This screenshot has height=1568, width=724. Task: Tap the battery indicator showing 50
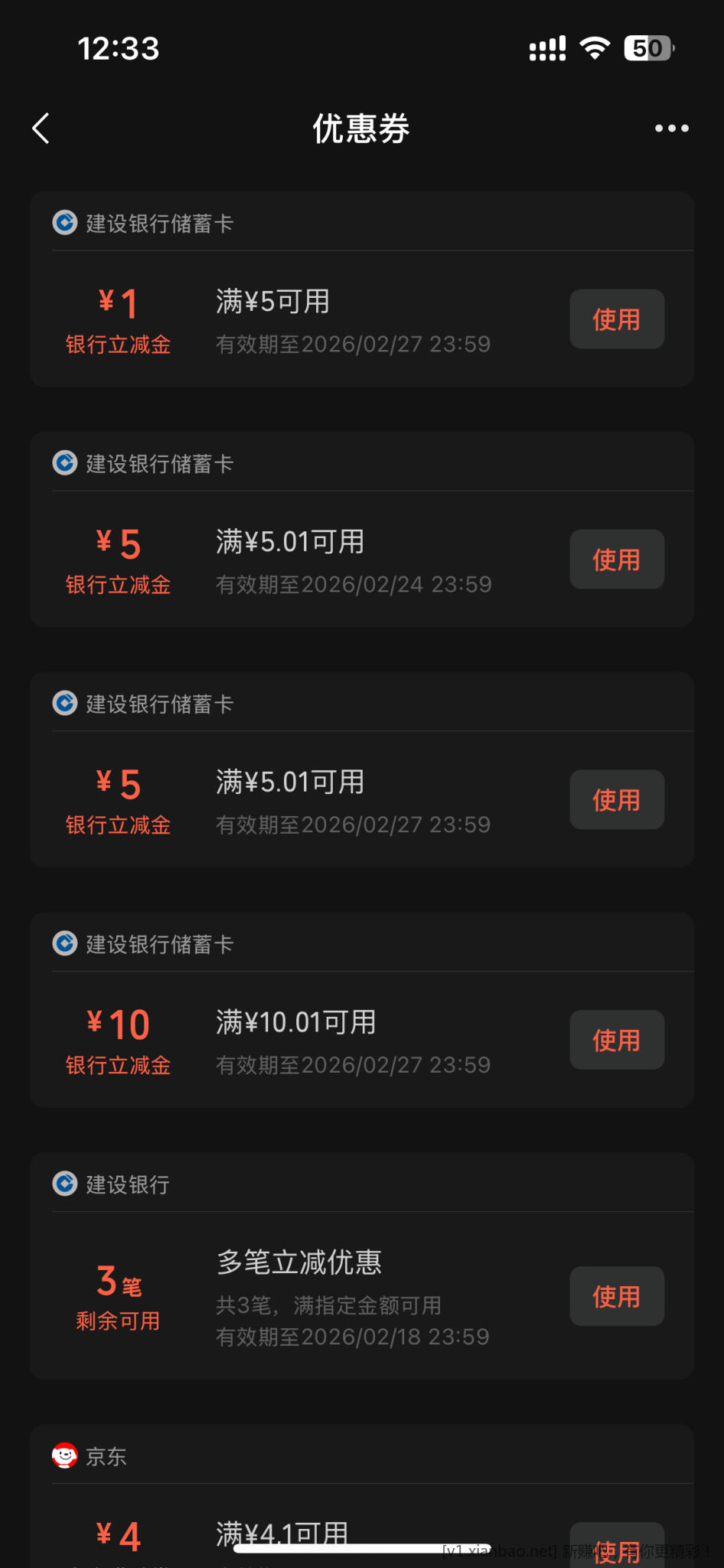point(649,47)
